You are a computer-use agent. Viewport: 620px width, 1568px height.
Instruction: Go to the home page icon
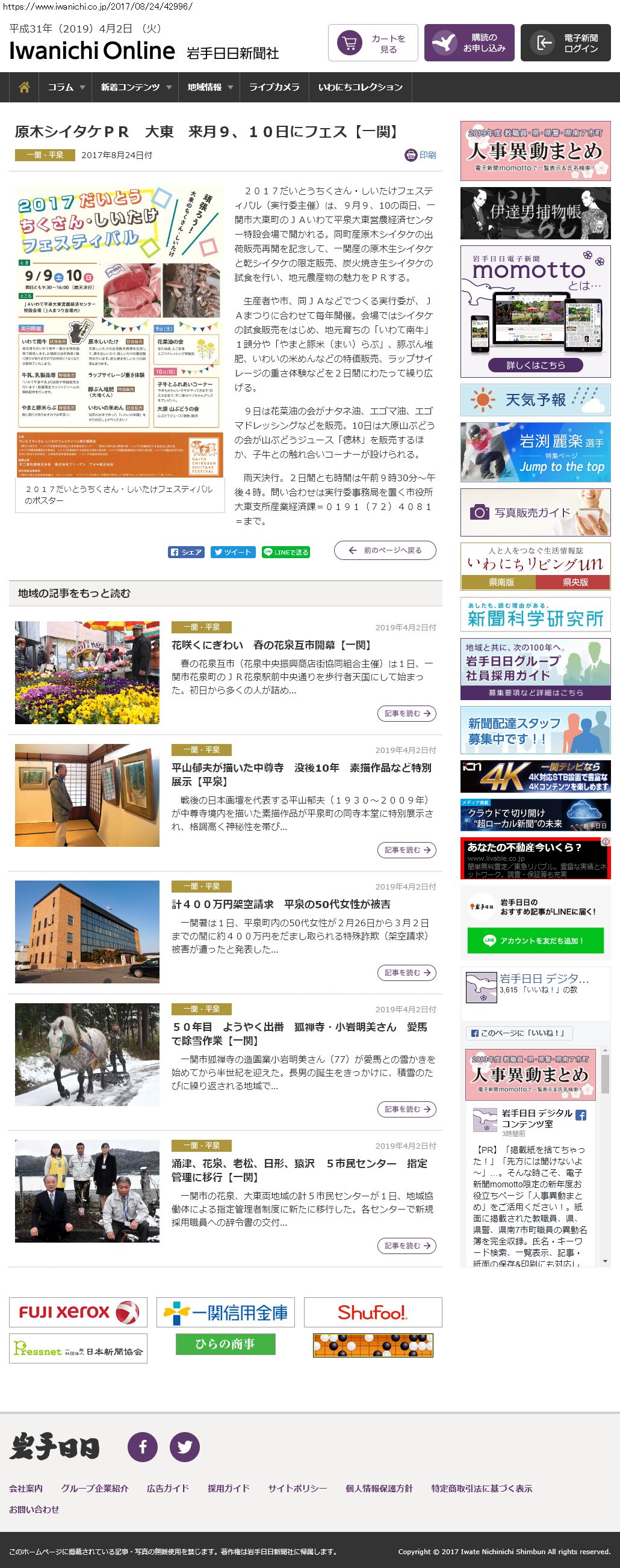[x=24, y=87]
